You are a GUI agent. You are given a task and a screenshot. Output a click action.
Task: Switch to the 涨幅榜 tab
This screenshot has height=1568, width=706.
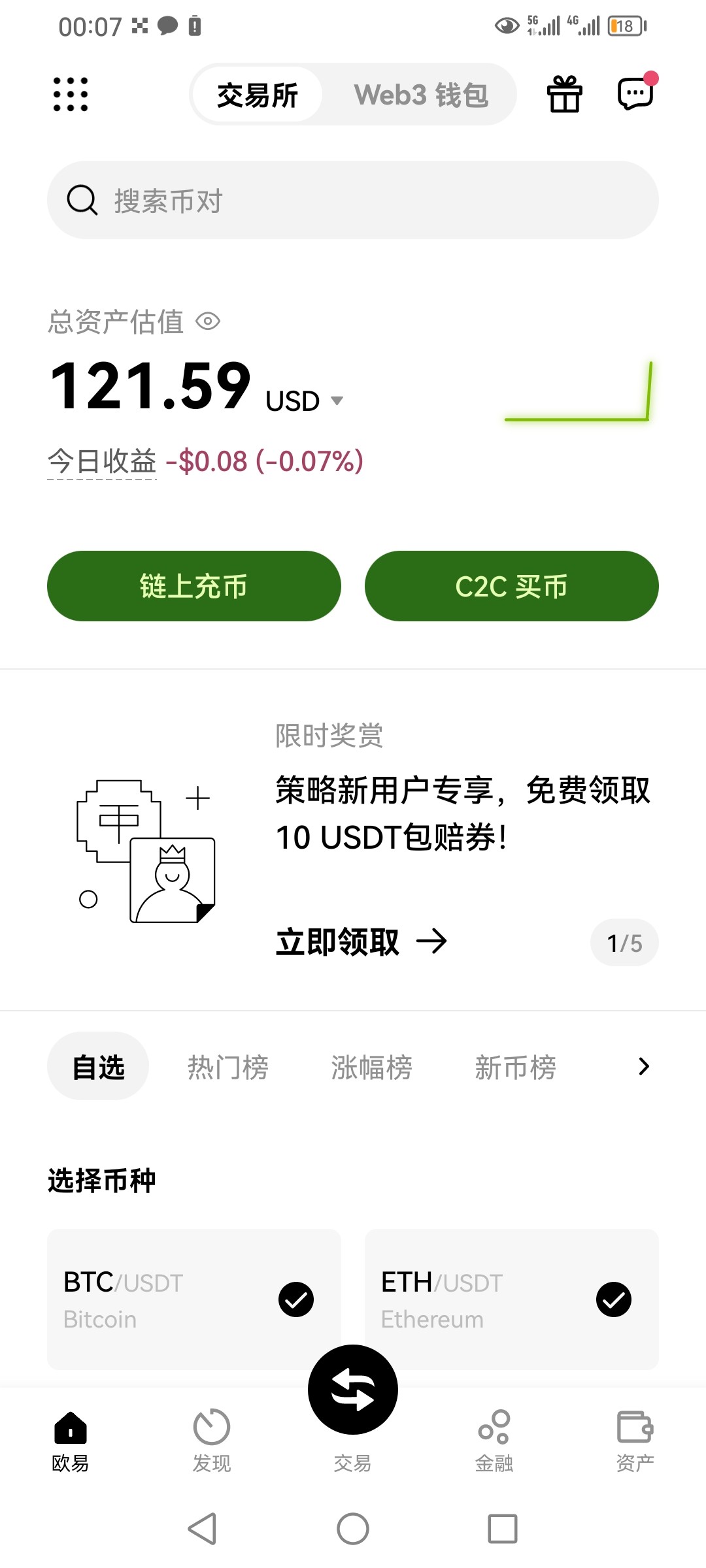click(x=371, y=1068)
